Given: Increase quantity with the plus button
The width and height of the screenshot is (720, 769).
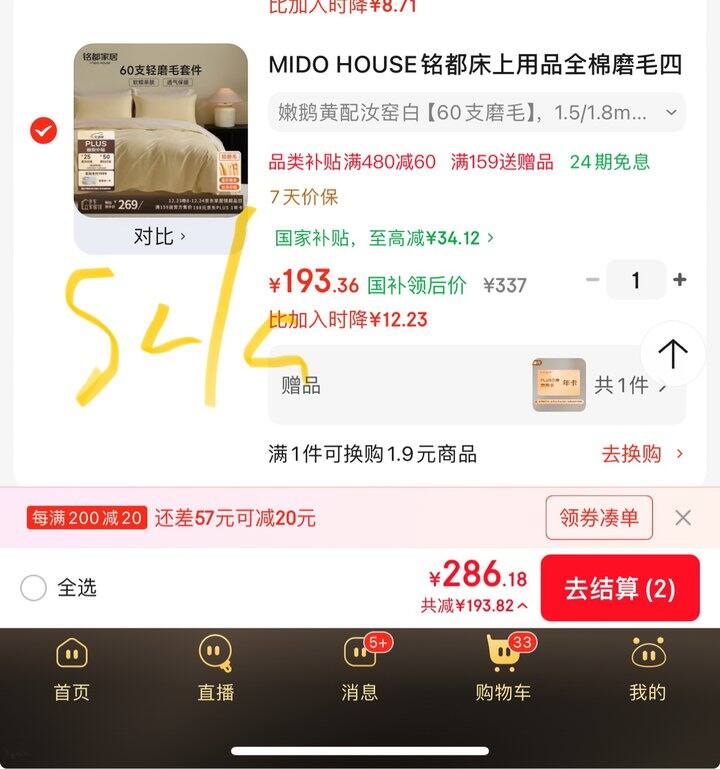Looking at the screenshot, I should coord(680,281).
